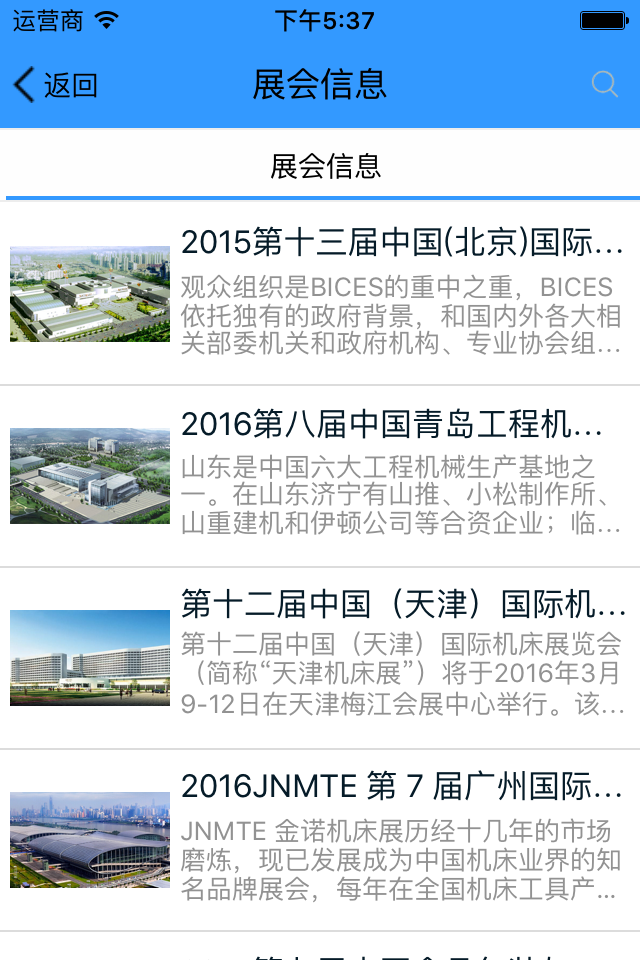Screen dimensions: 640x960
Task: Select the 展会信息 tab
Action: point(324,166)
